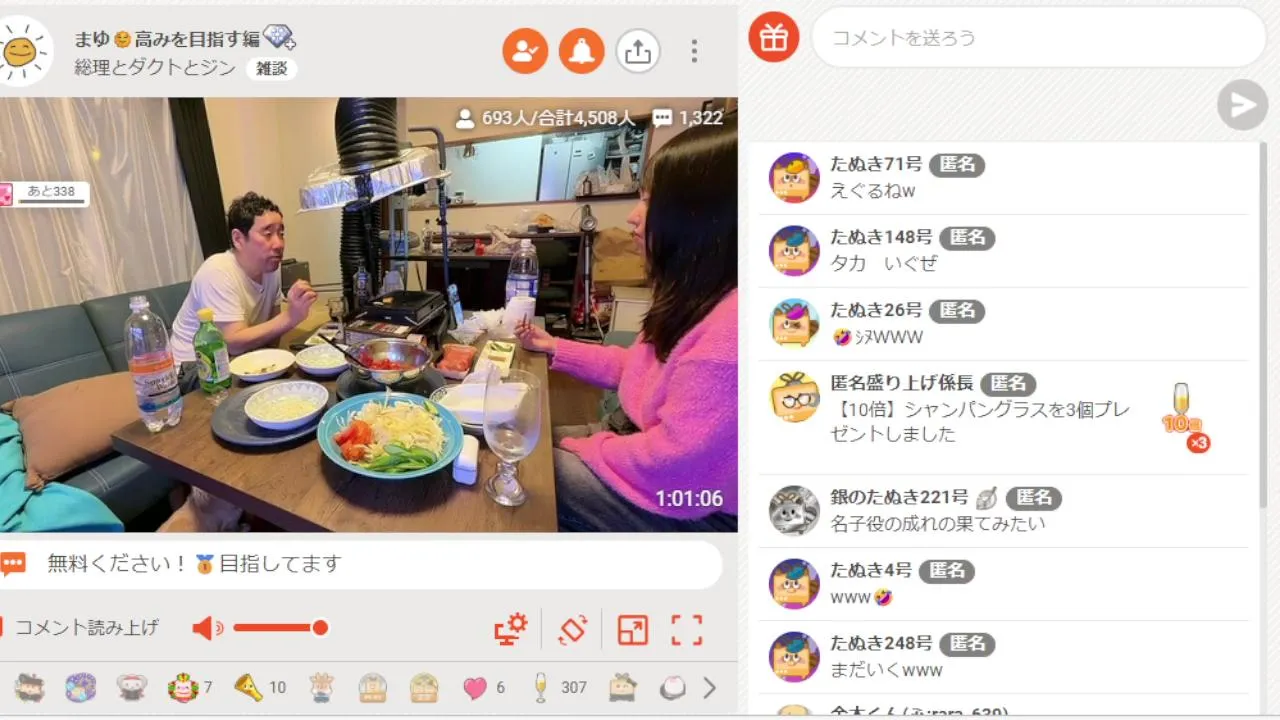Open stream display settings icon
This screenshot has height=720, width=1280.
[x=511, y=629]
